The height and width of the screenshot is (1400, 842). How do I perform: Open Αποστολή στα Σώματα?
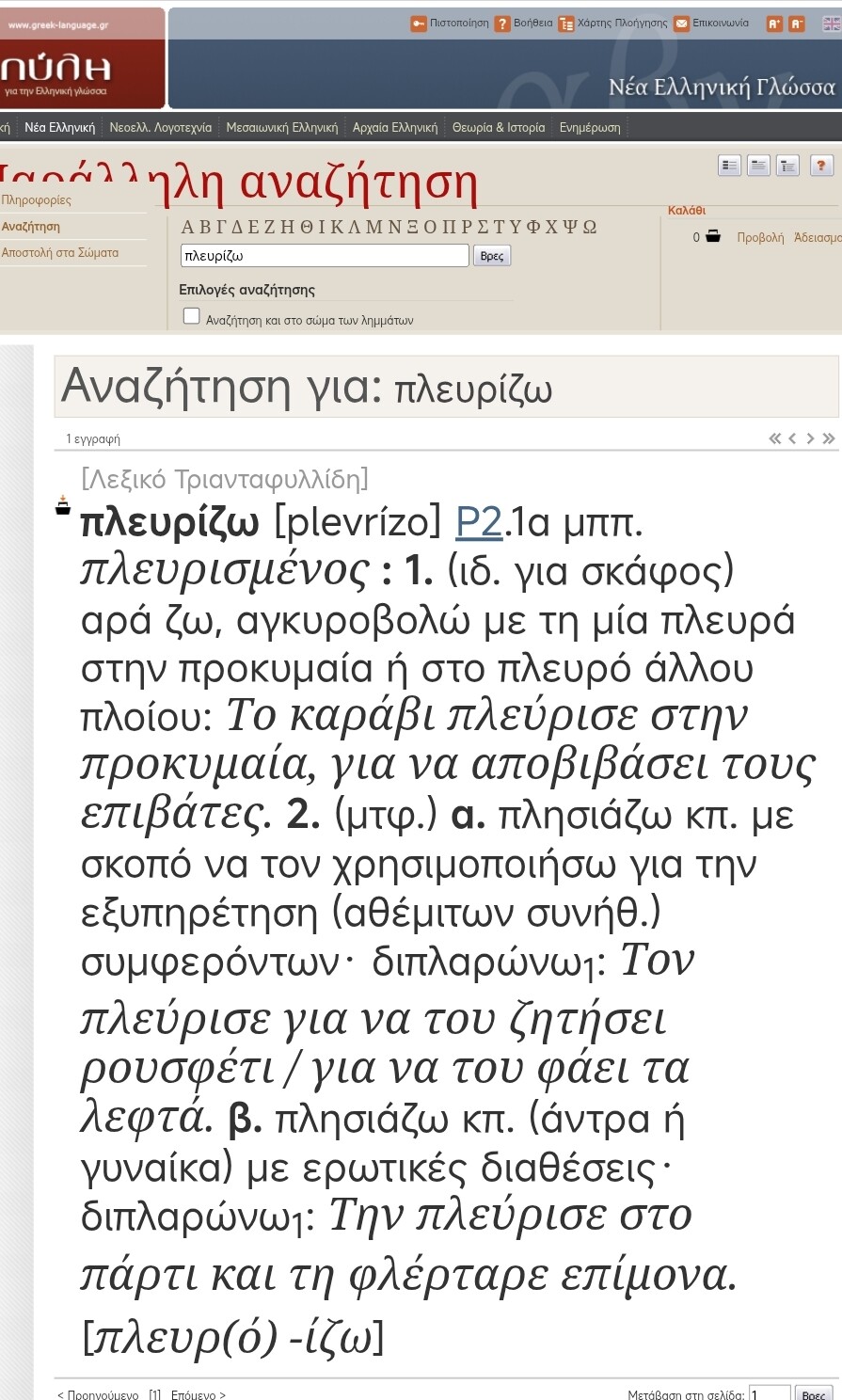60,253
